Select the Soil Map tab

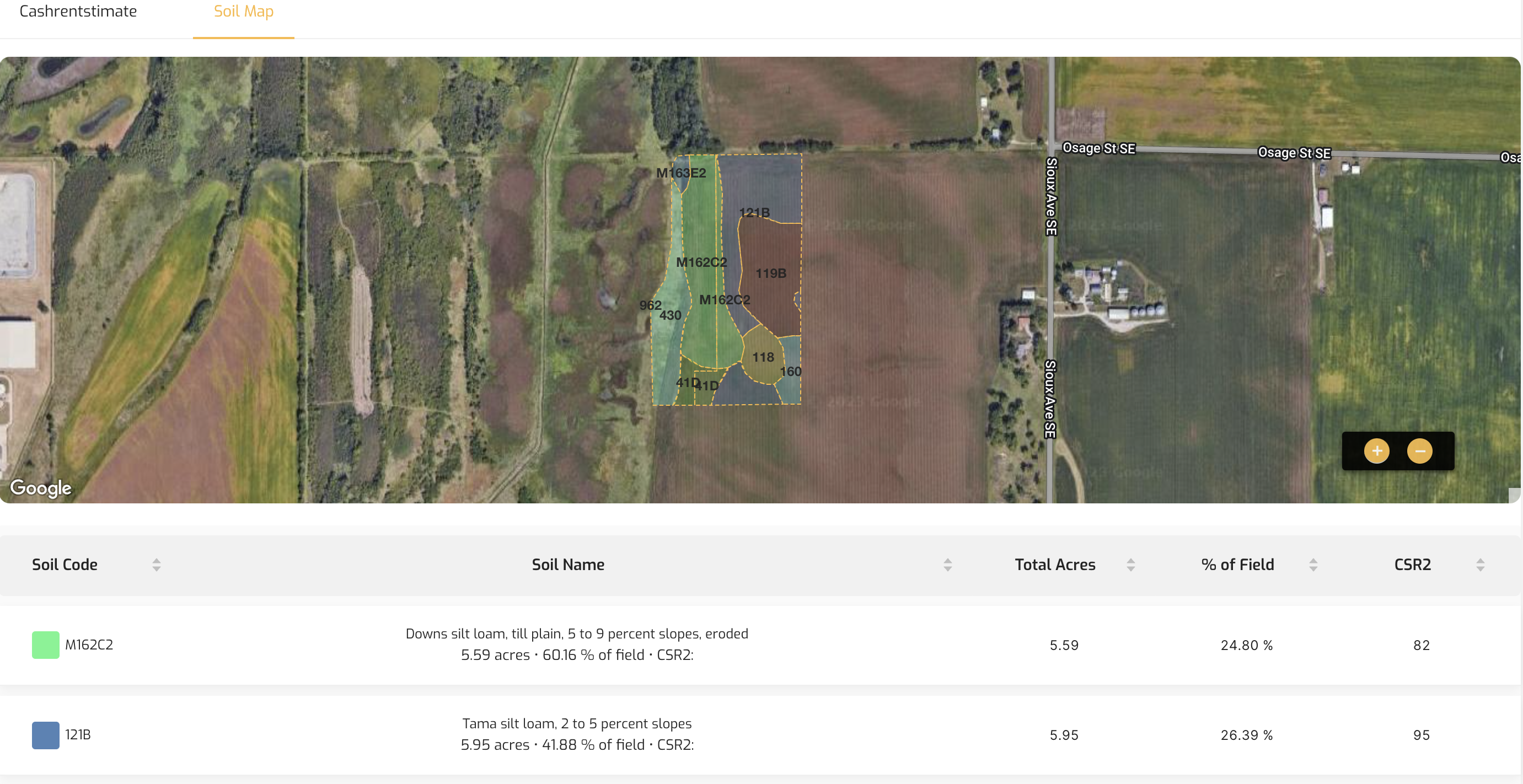tap(243, 12)
